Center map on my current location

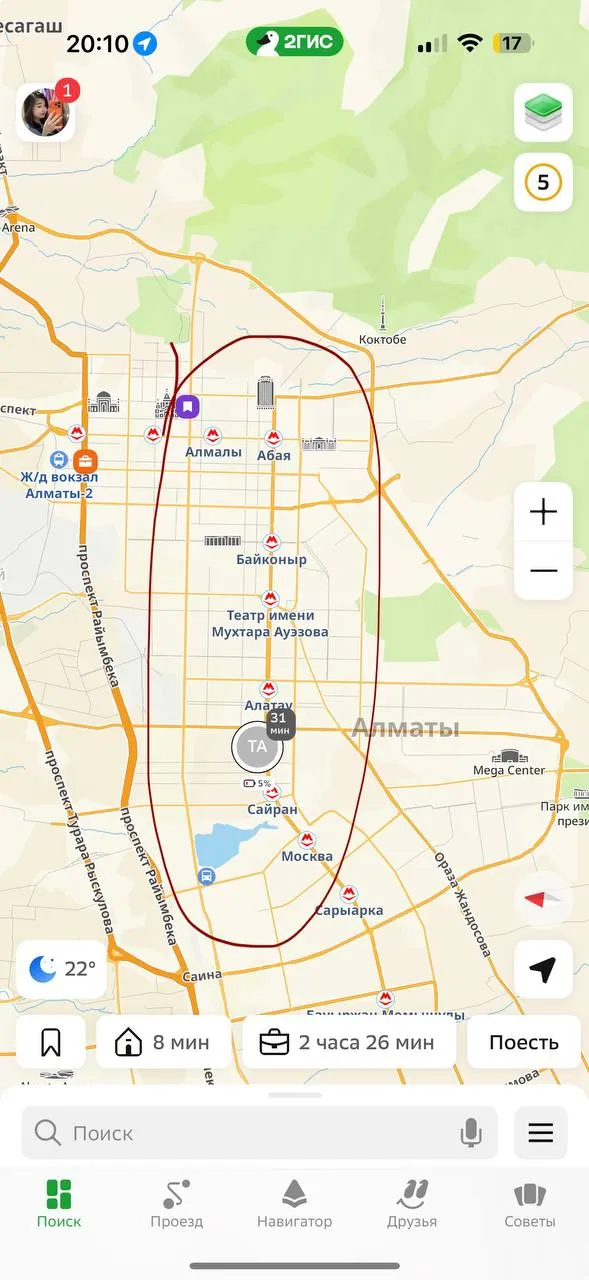(x=543, y=969)
